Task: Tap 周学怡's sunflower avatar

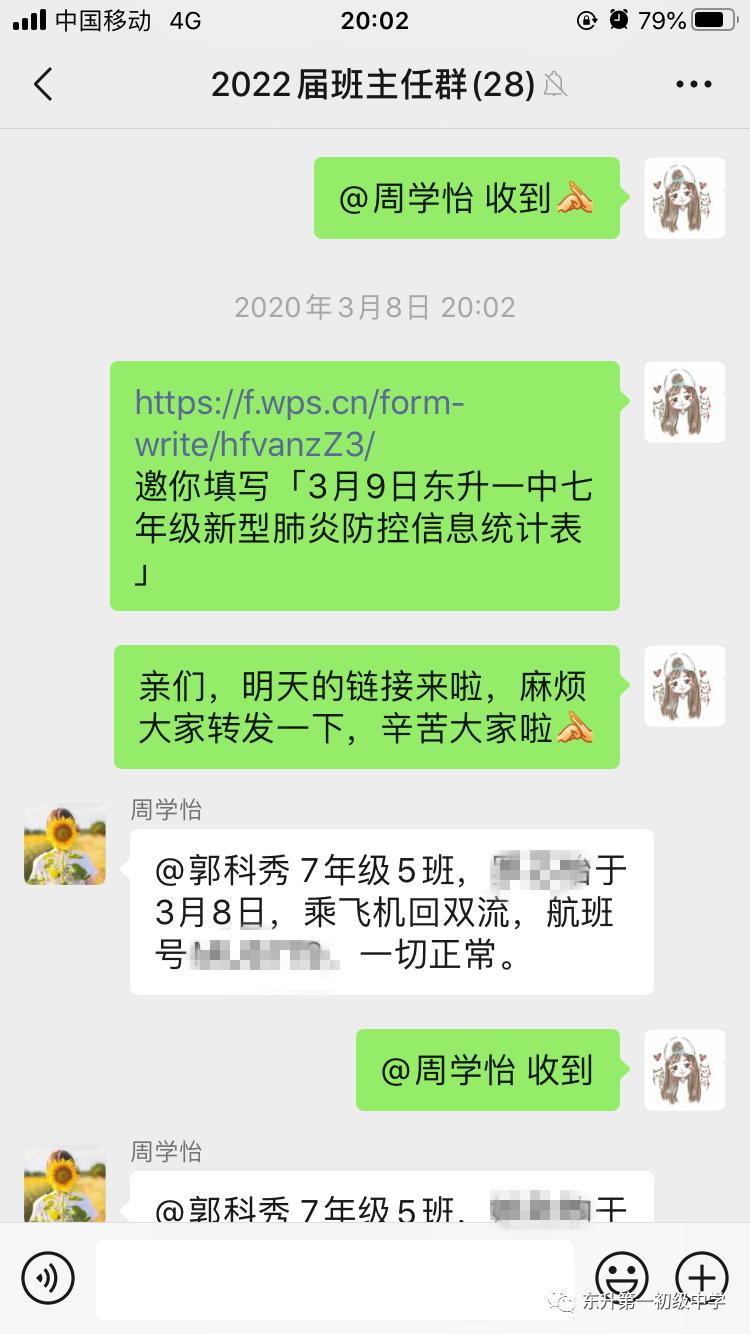Action: pyautogui.click(x=64, y=844)
